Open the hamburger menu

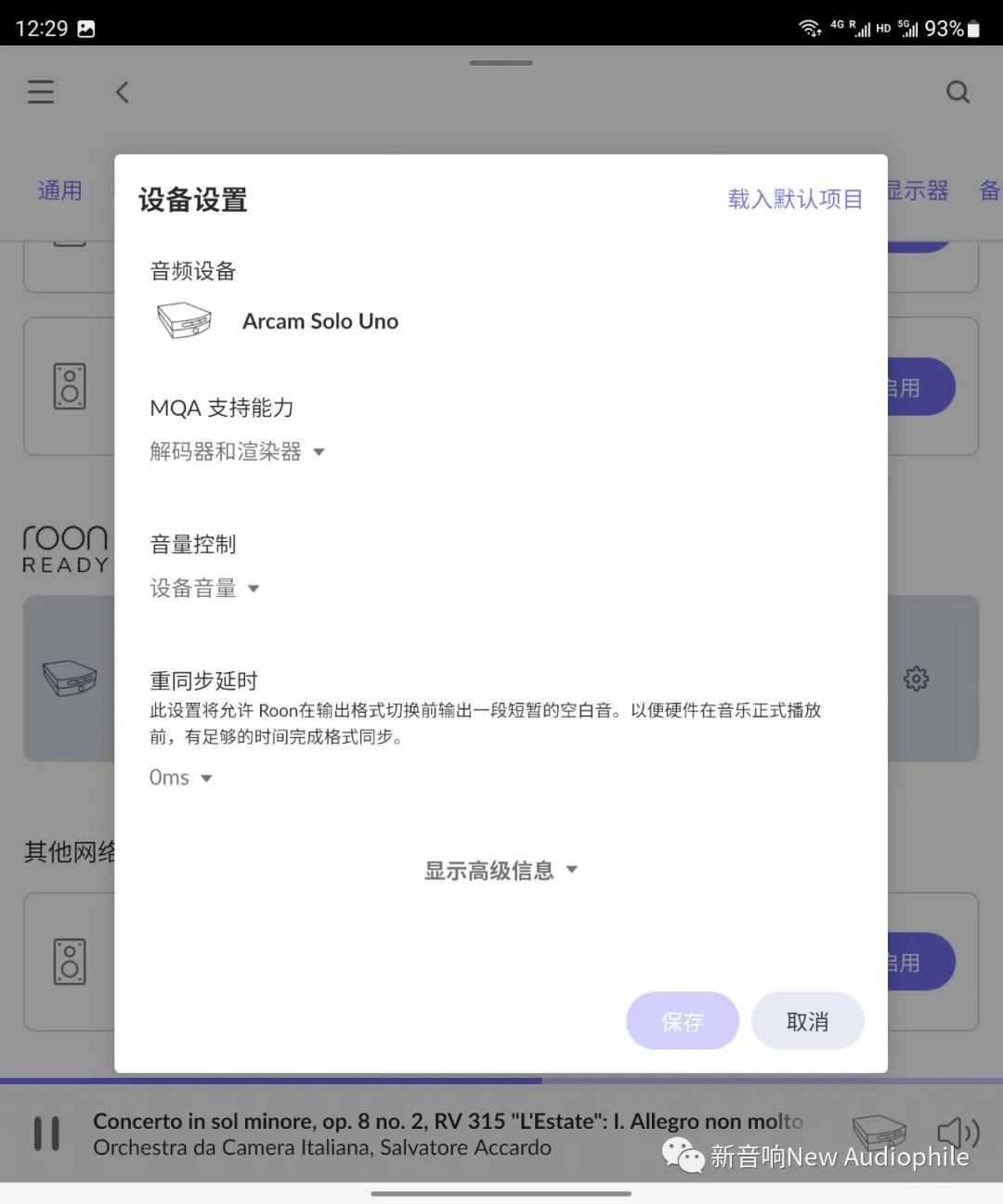[41, 92]
